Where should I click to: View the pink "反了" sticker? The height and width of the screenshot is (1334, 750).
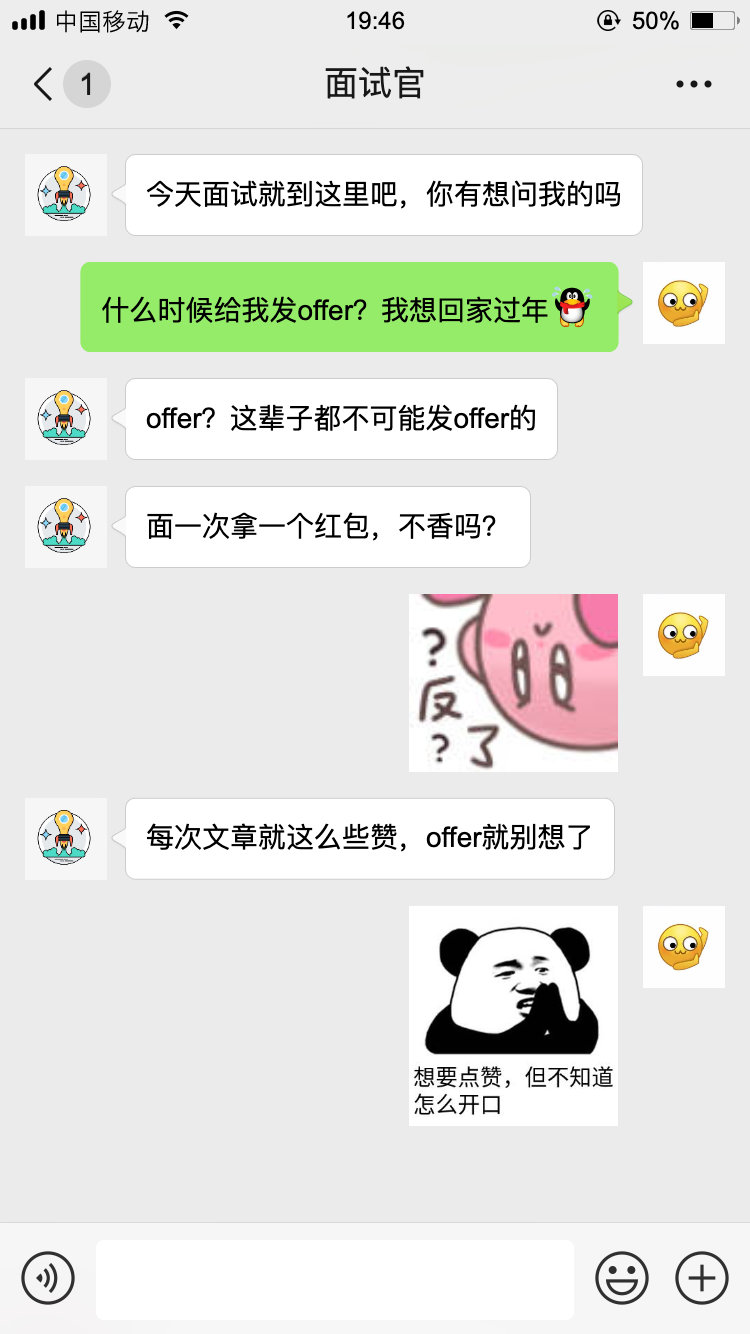(x=513, y=683)
